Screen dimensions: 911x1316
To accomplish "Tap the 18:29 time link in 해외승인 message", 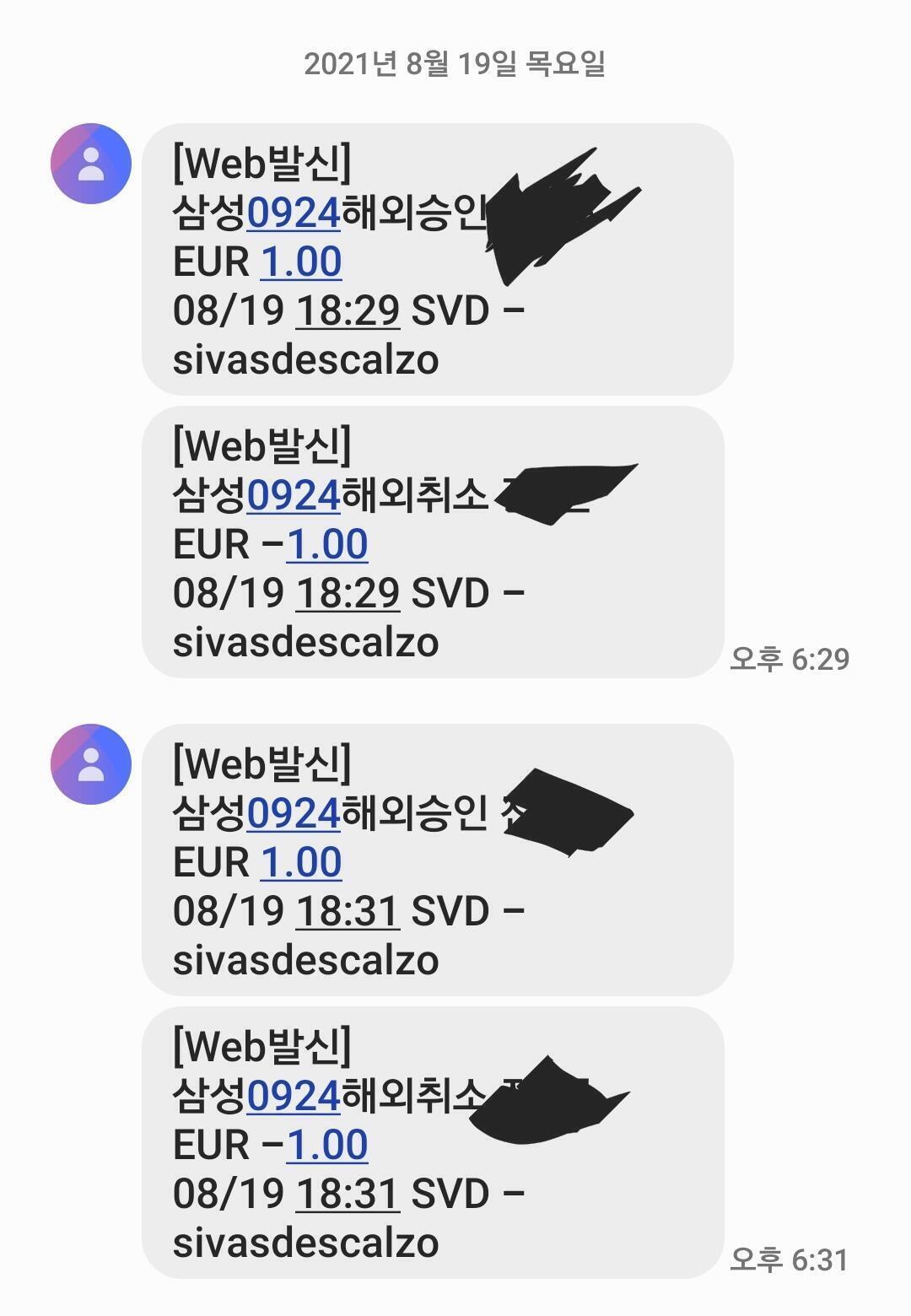I will (x=348, y=310).
